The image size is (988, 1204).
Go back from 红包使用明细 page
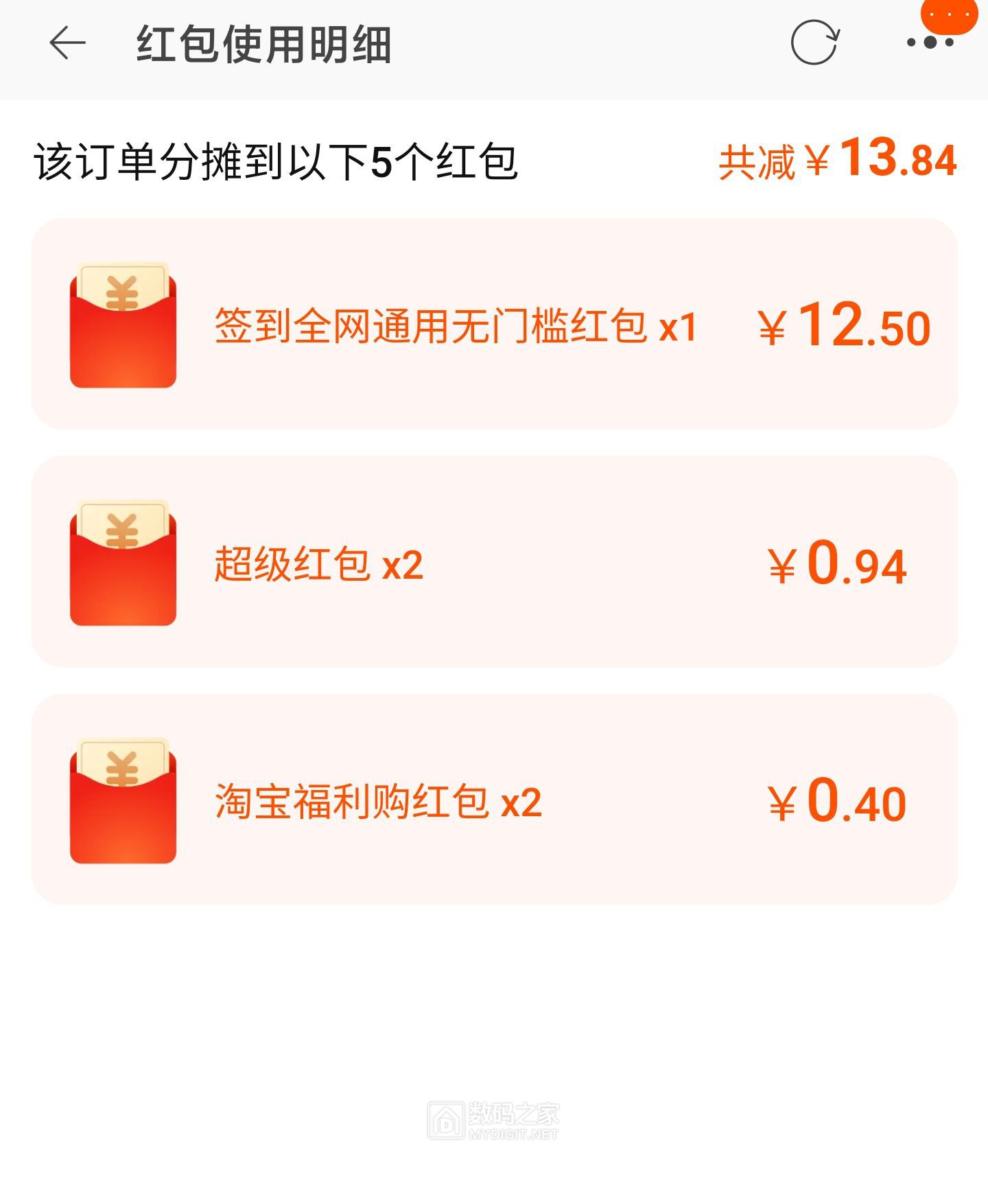68,43
